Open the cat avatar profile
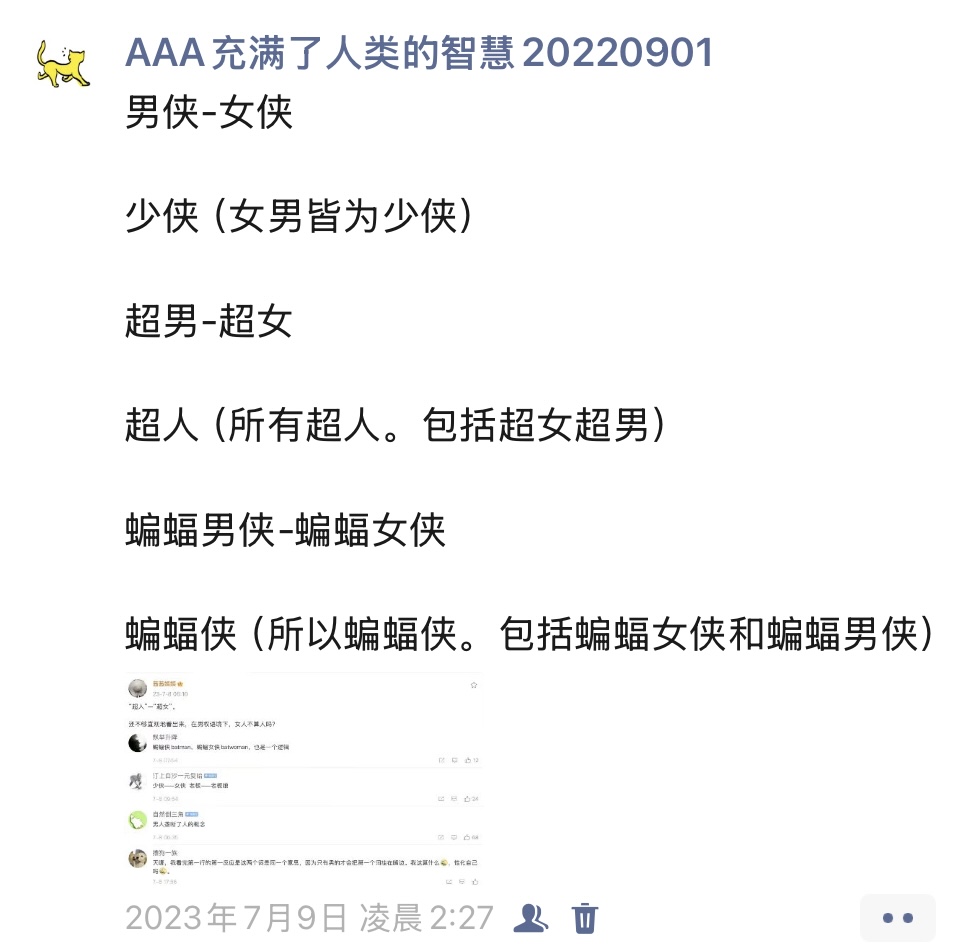 pos(63,66)
